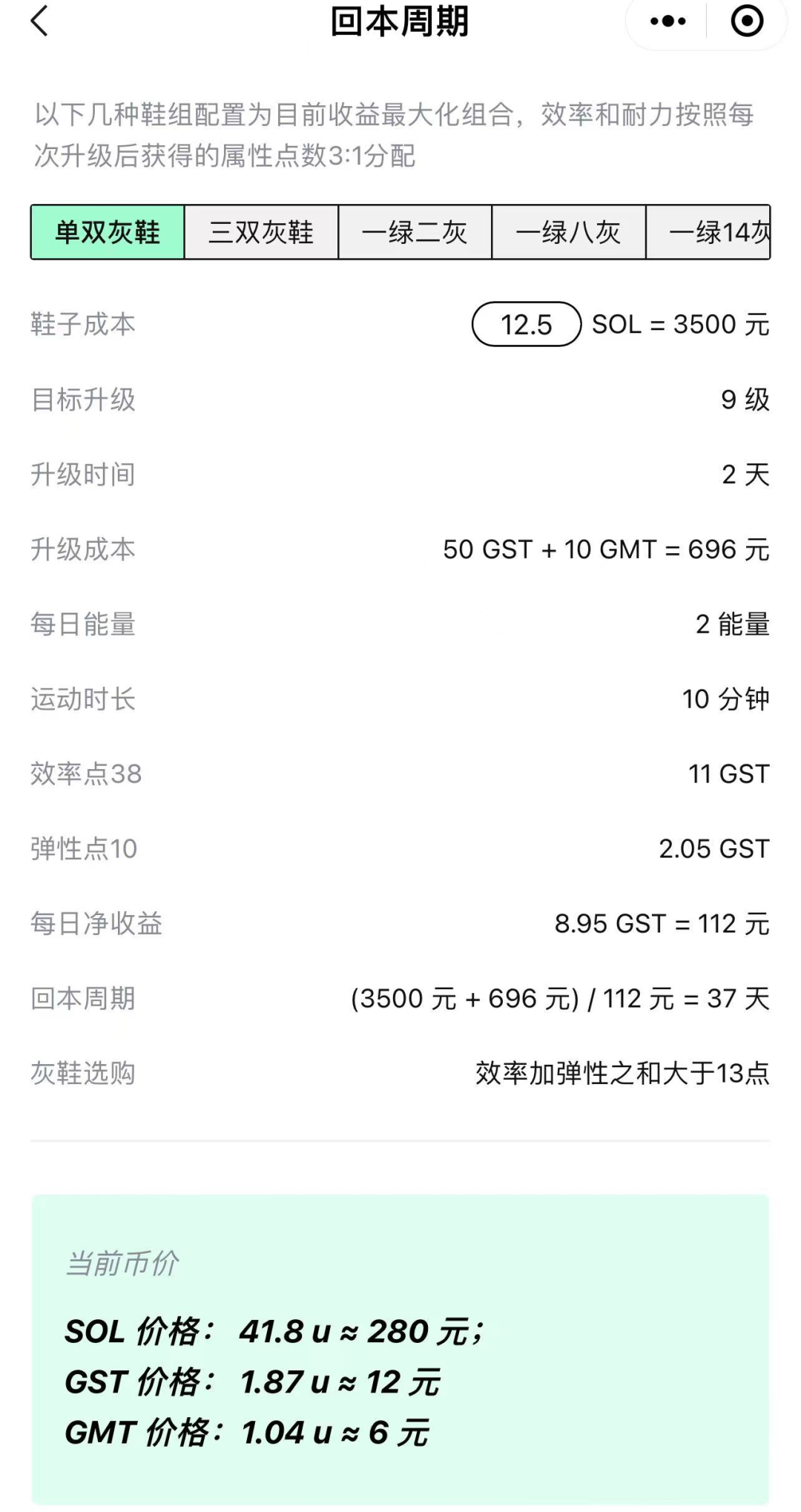Select the 单双灰鞋 tab
Viewport: 801px width, 1512px height.
pos(108,232)
